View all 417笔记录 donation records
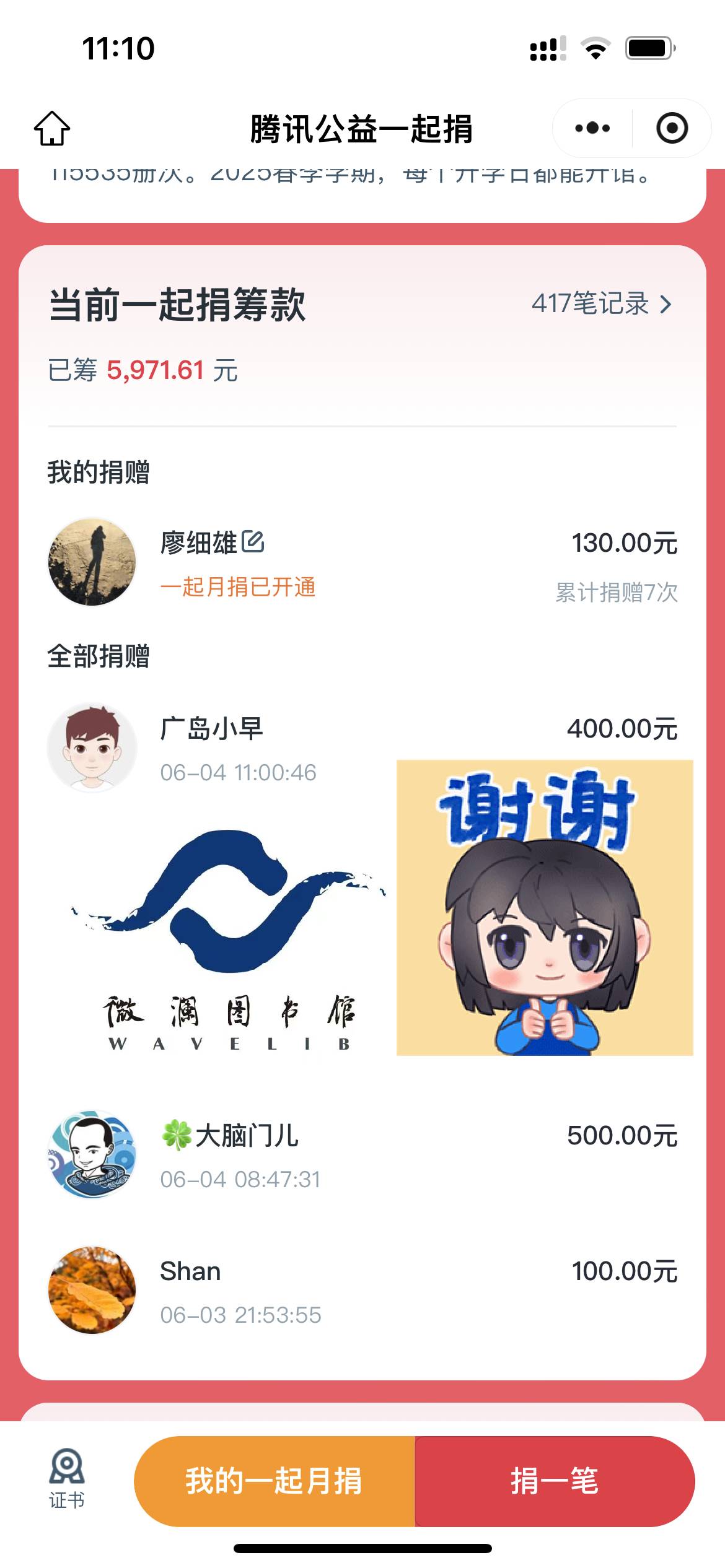725x1568 pixels. [x=601, y=304]
